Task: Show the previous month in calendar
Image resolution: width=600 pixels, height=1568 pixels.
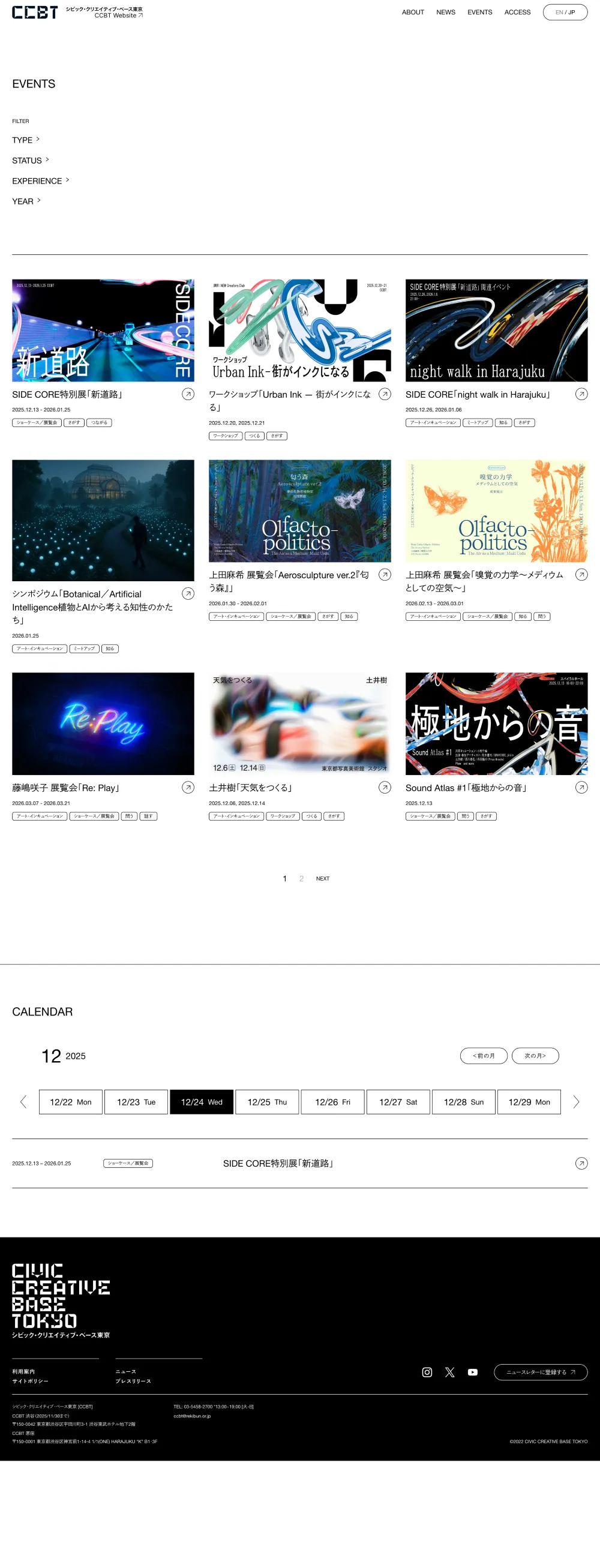Action: point(484,1056)
